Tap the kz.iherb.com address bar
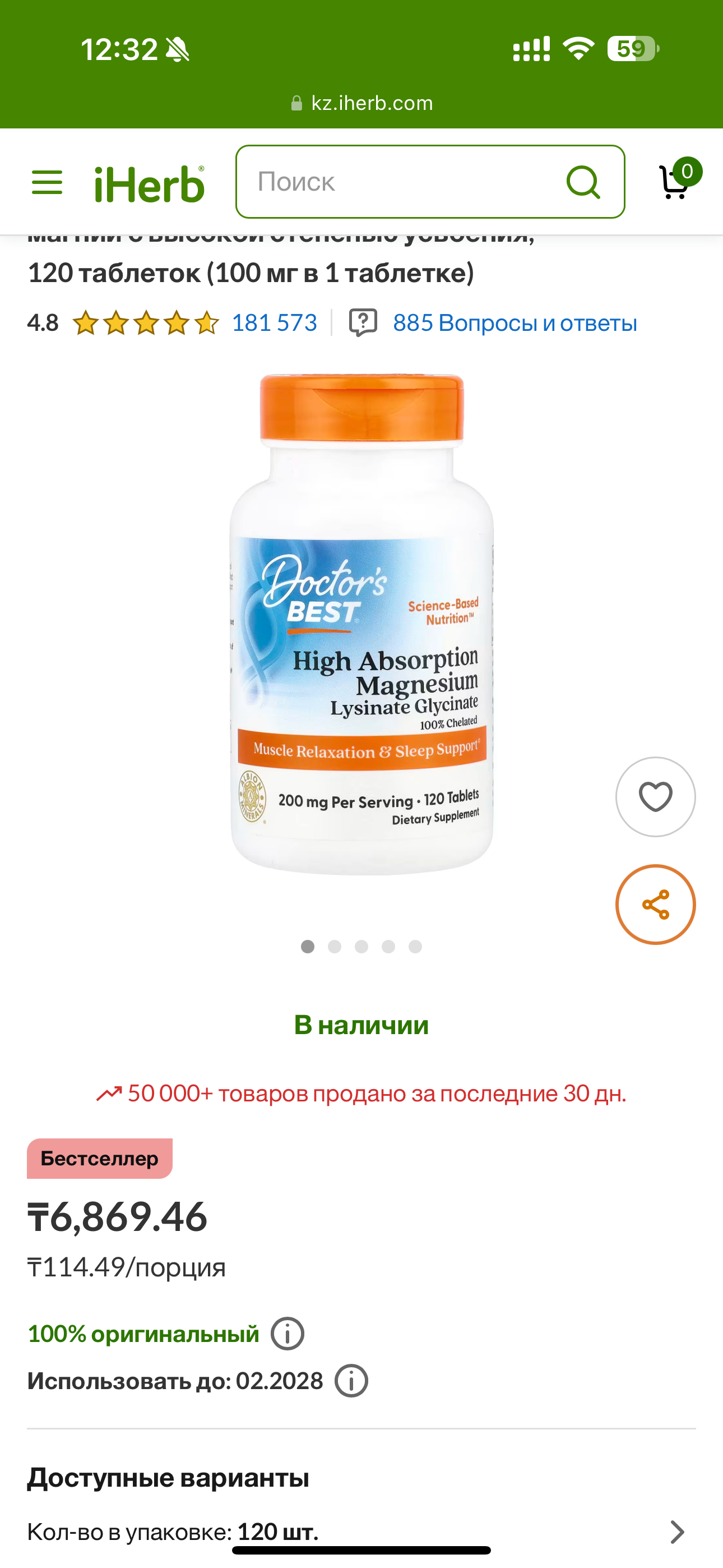Image resolution: width=723 pixels, height=1568 pixels. [x=363, y=103]
